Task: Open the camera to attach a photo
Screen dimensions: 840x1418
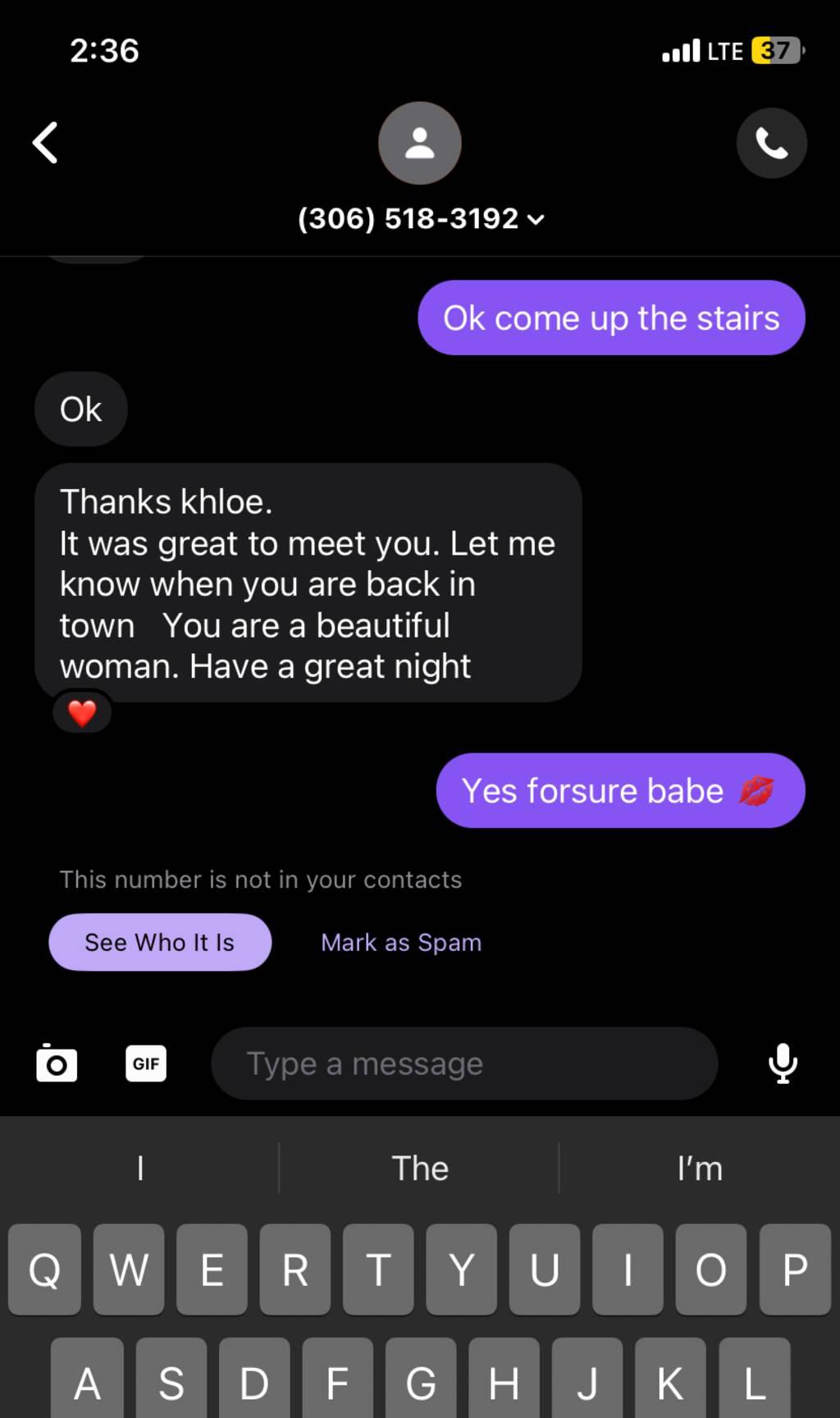Action: coord(57,1063)
